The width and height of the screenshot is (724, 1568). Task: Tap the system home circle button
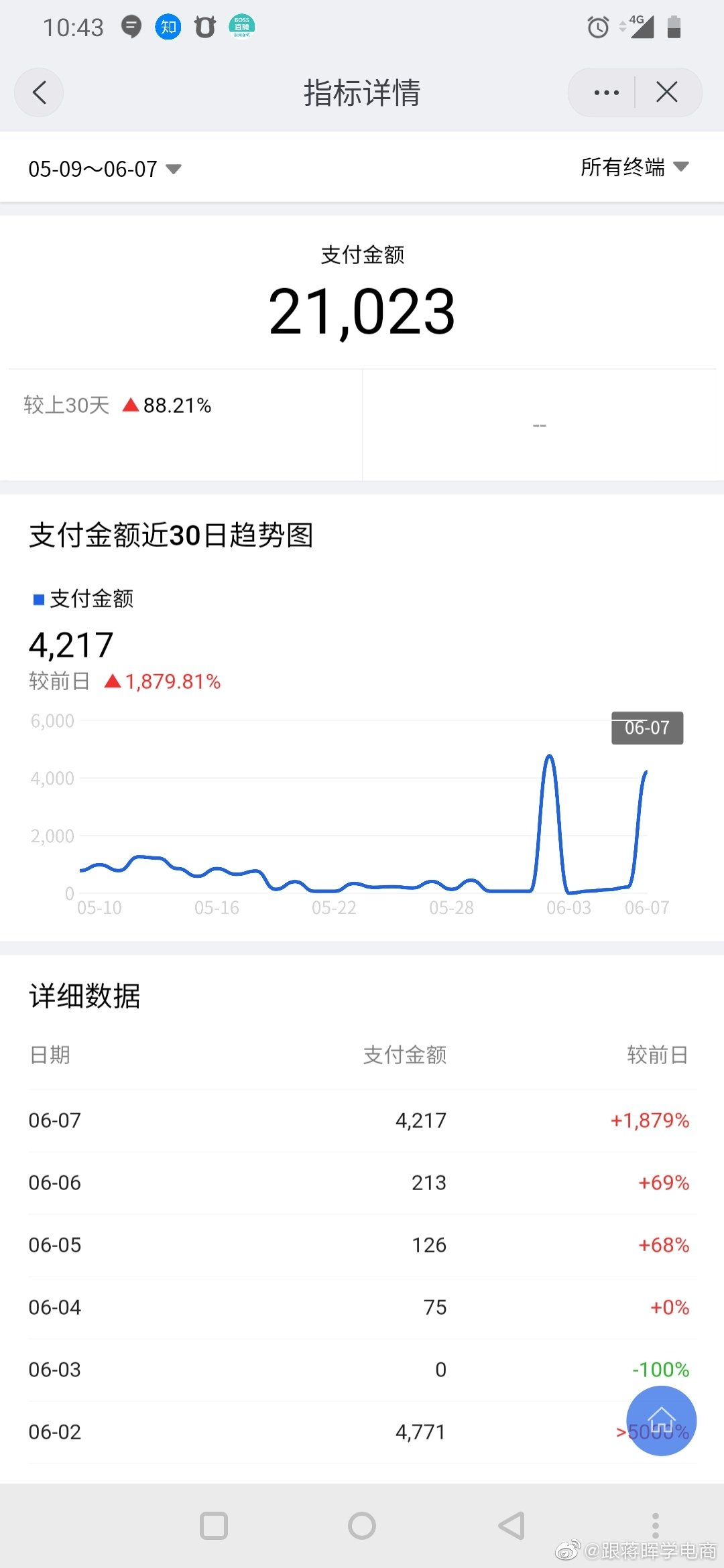[x=362, y=1526]
